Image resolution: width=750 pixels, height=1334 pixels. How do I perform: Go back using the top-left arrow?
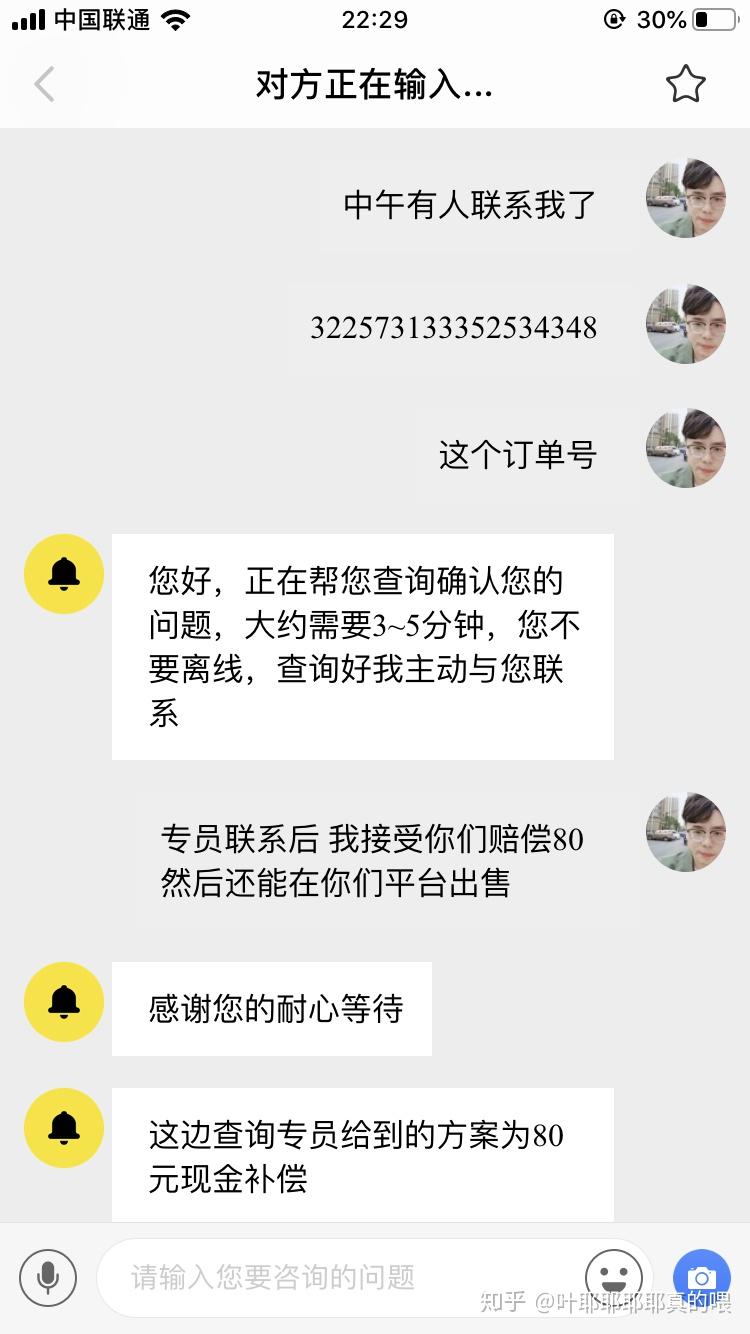click(x=44, y=85)
